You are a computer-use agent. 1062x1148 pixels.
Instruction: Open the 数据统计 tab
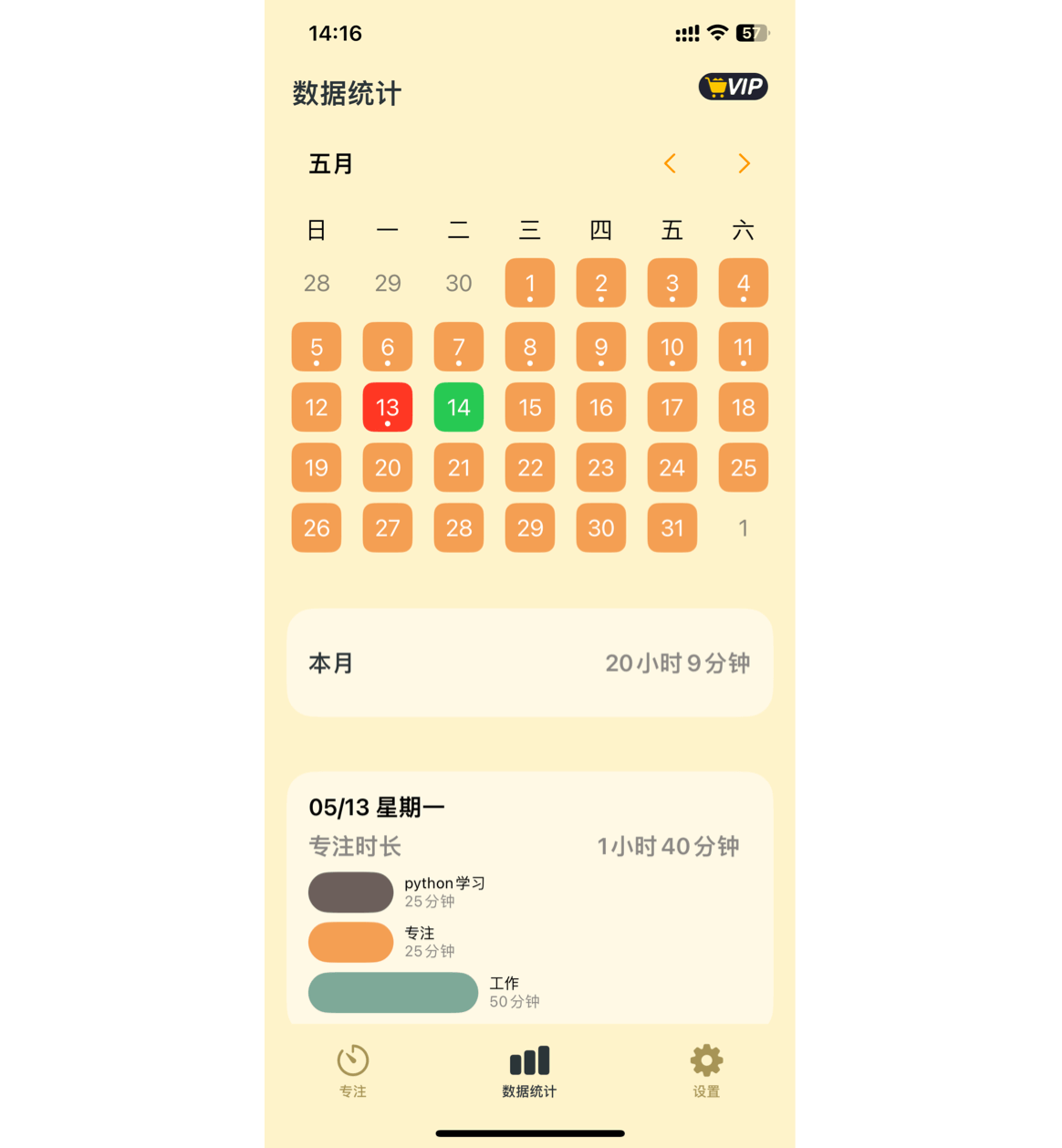pos(529,1071)
